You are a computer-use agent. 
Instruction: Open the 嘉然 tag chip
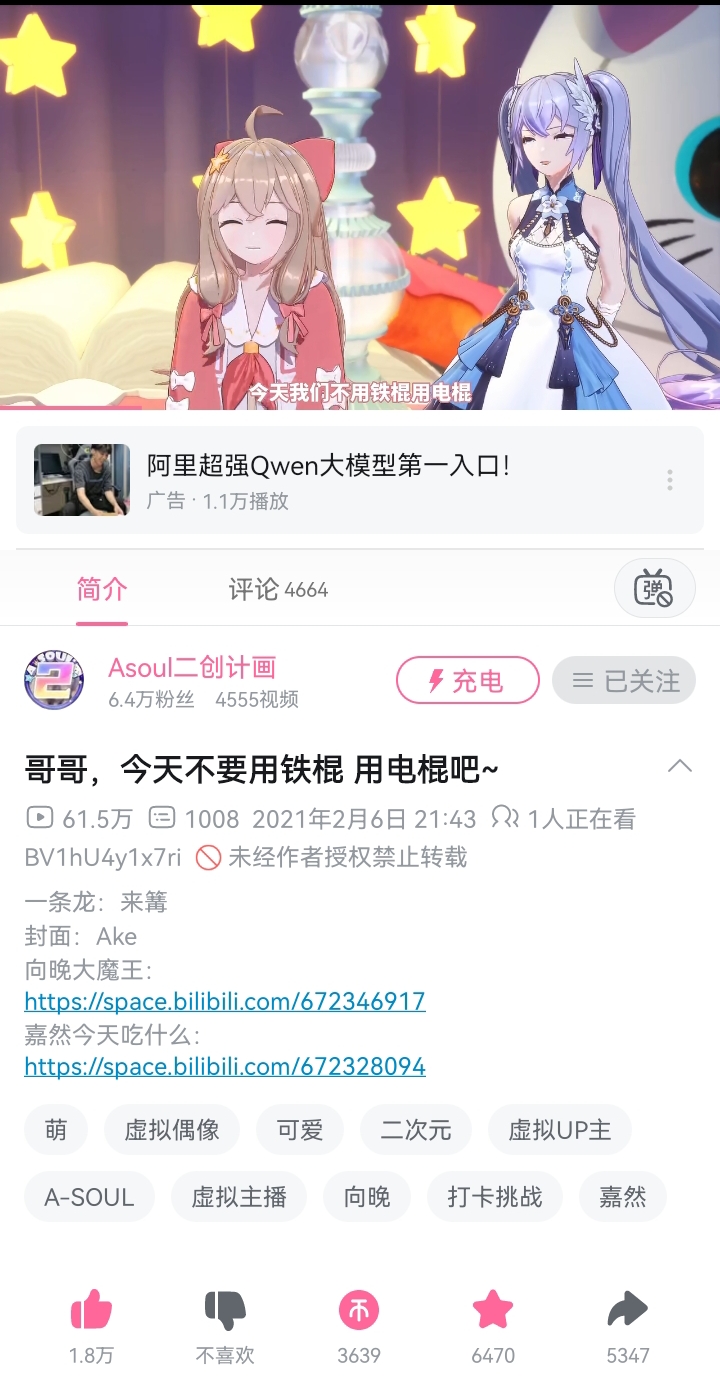click(622, 1197)
